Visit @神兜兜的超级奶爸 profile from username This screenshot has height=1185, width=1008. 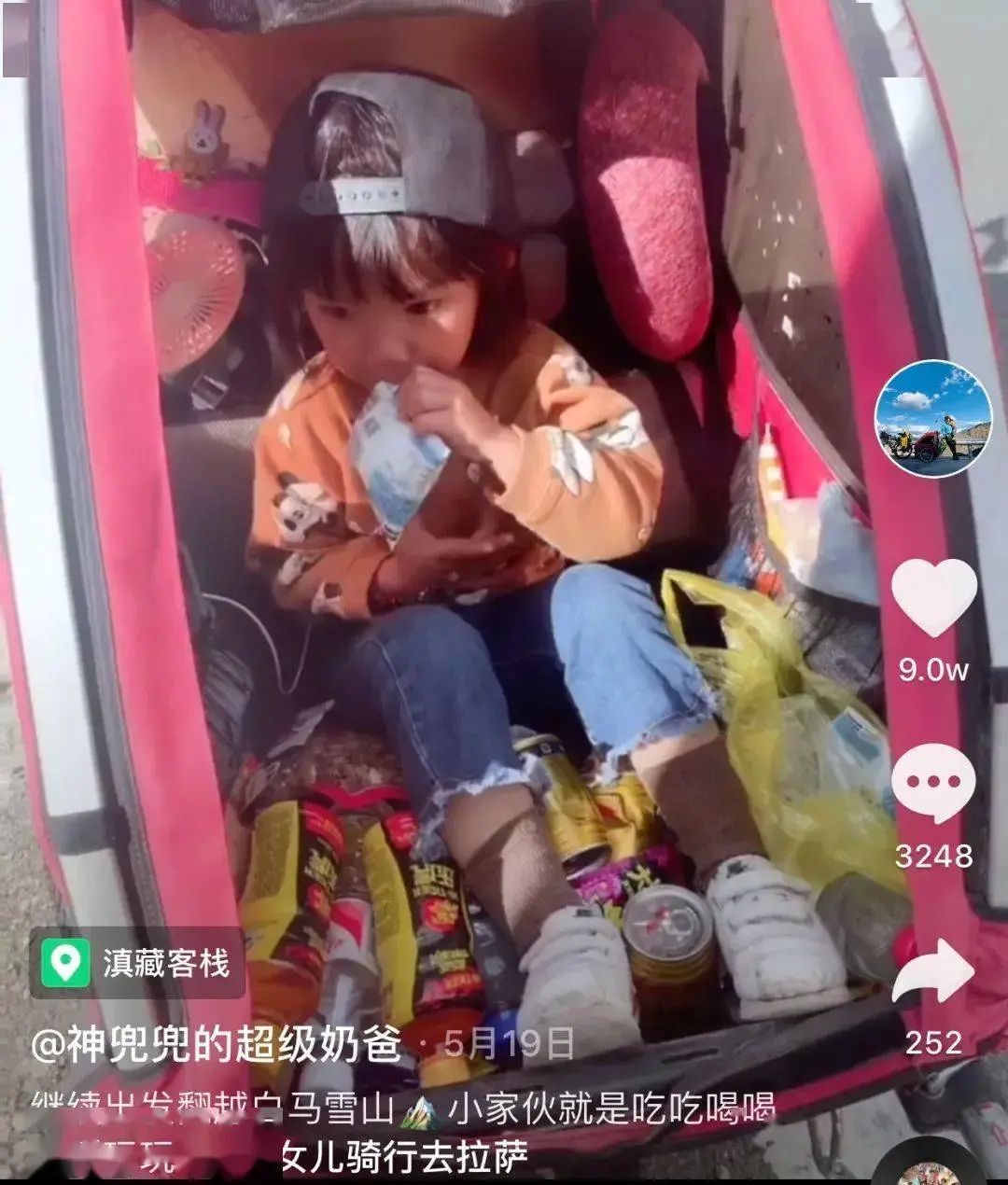pyautogui.click(x=217, y=1045)
